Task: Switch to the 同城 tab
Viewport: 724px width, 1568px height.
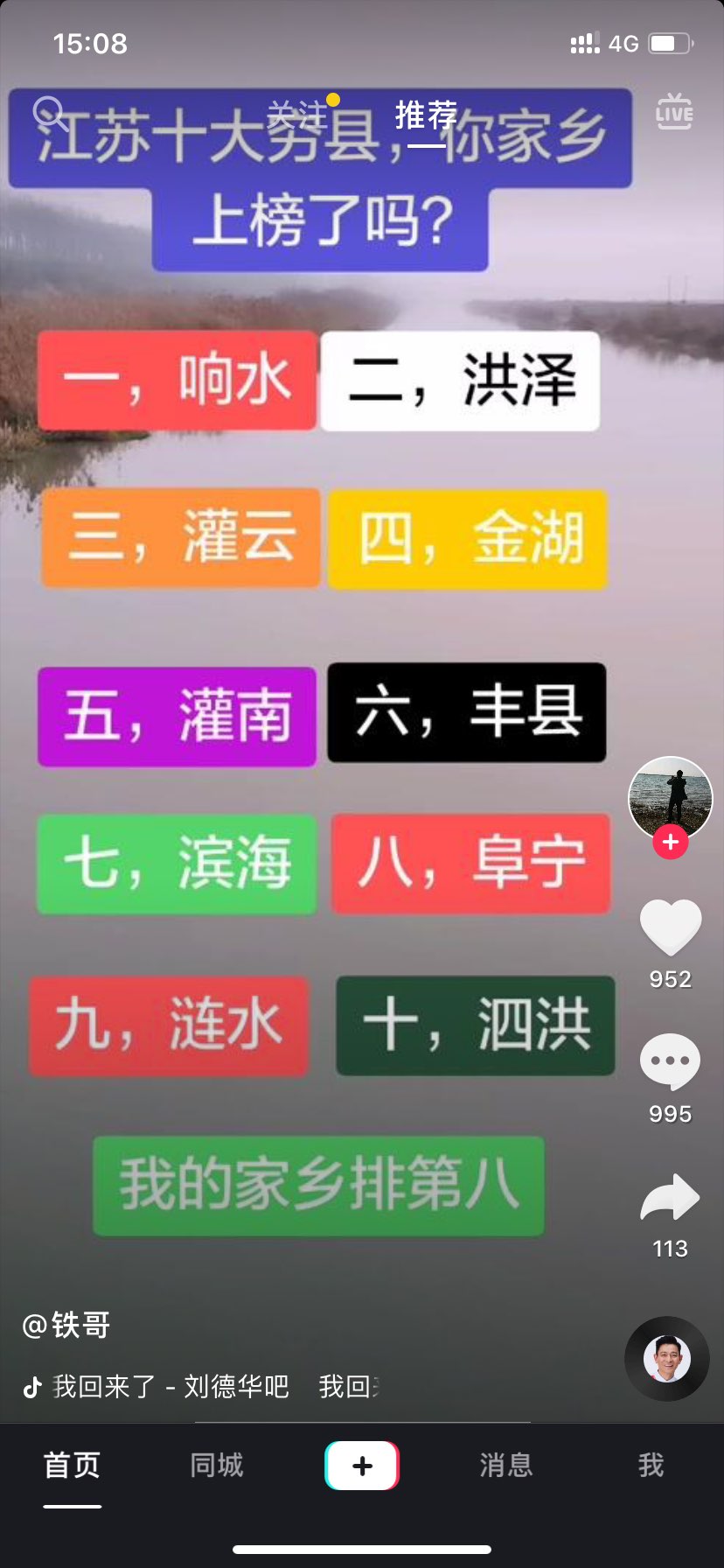Action: [217, 1465]
